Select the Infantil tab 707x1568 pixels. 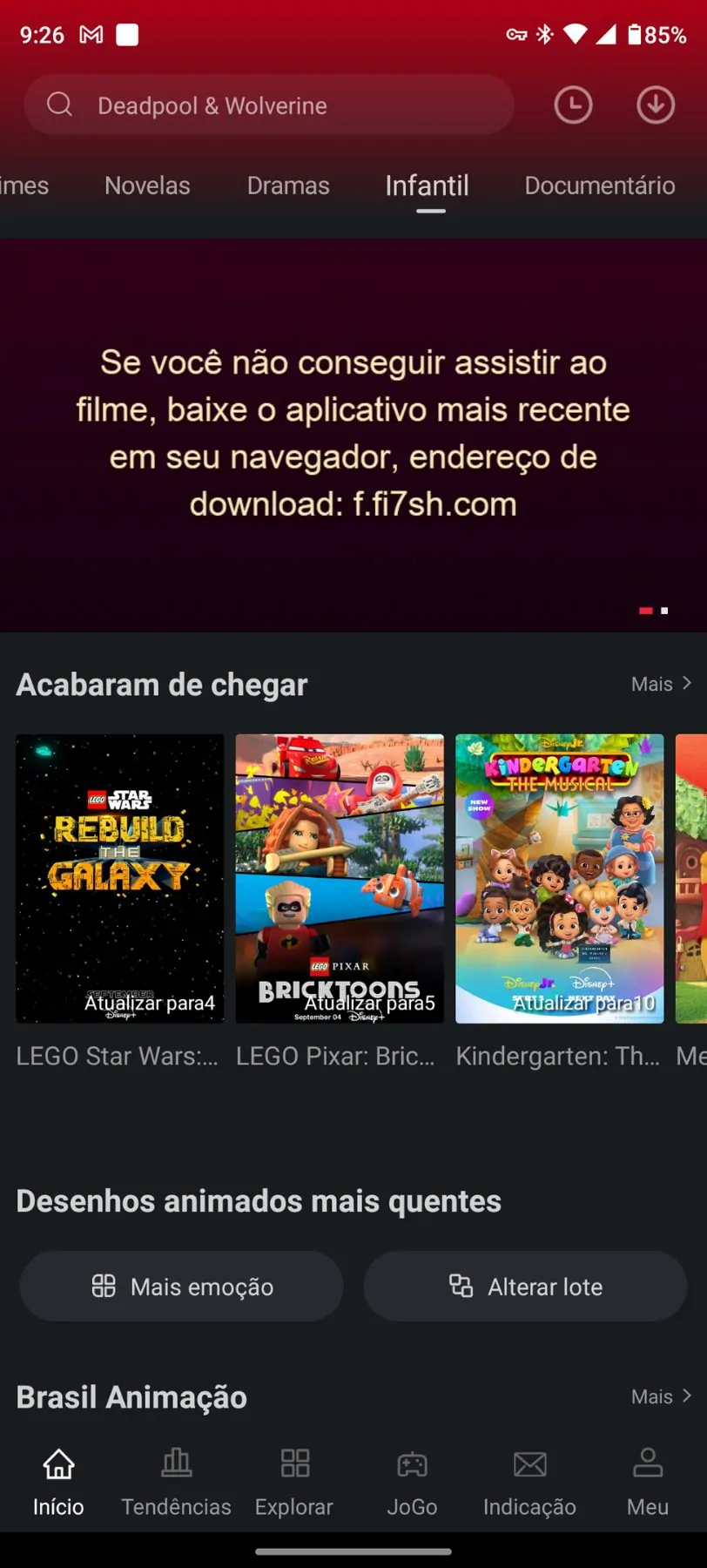point(427,186)
